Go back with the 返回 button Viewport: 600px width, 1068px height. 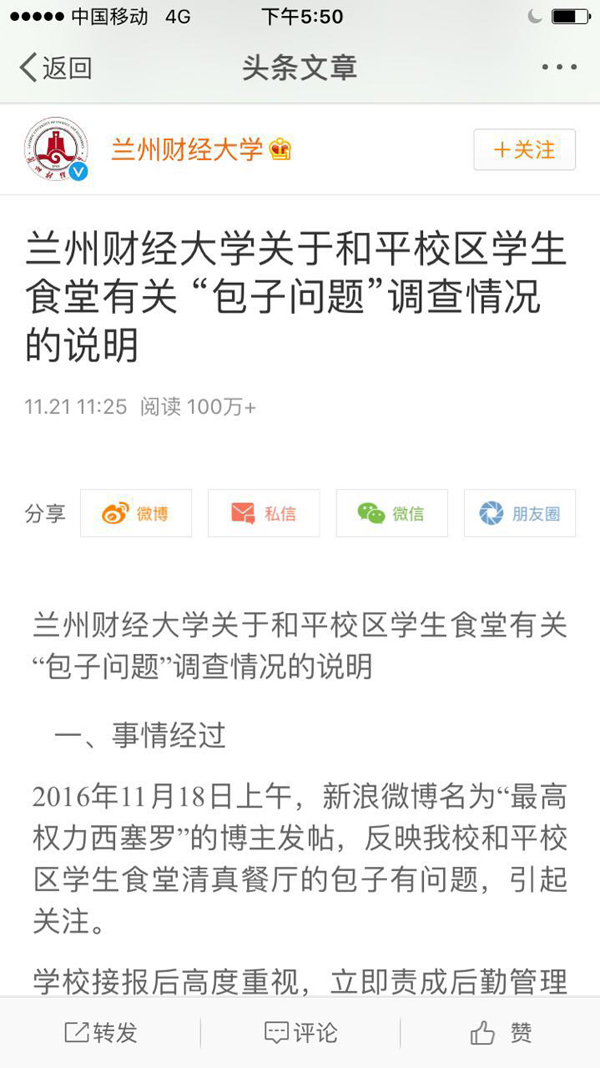click(x=56, y=68)
